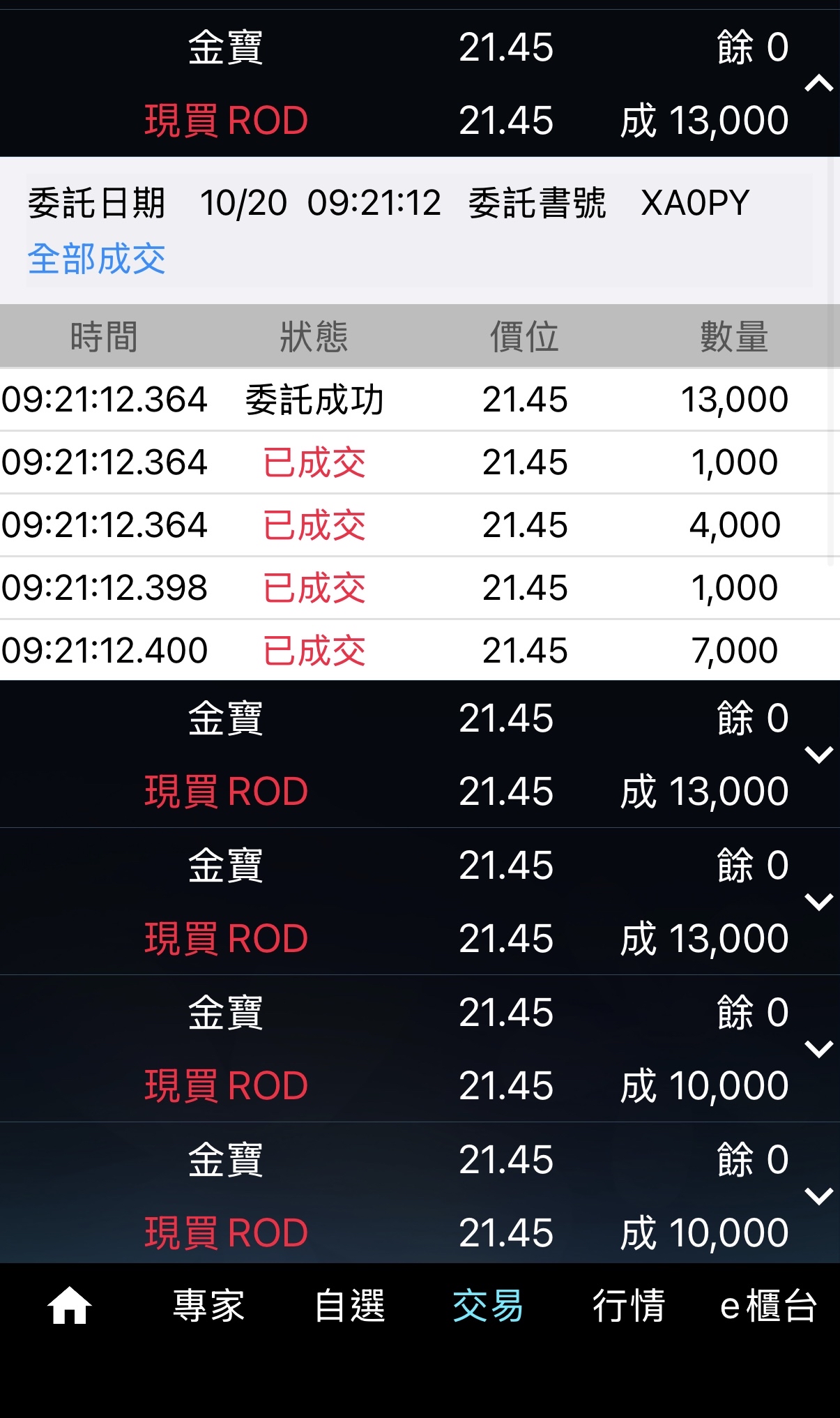Go to the home screen icon
The height and width of the screenshot is (1418, 840).
70,1305
